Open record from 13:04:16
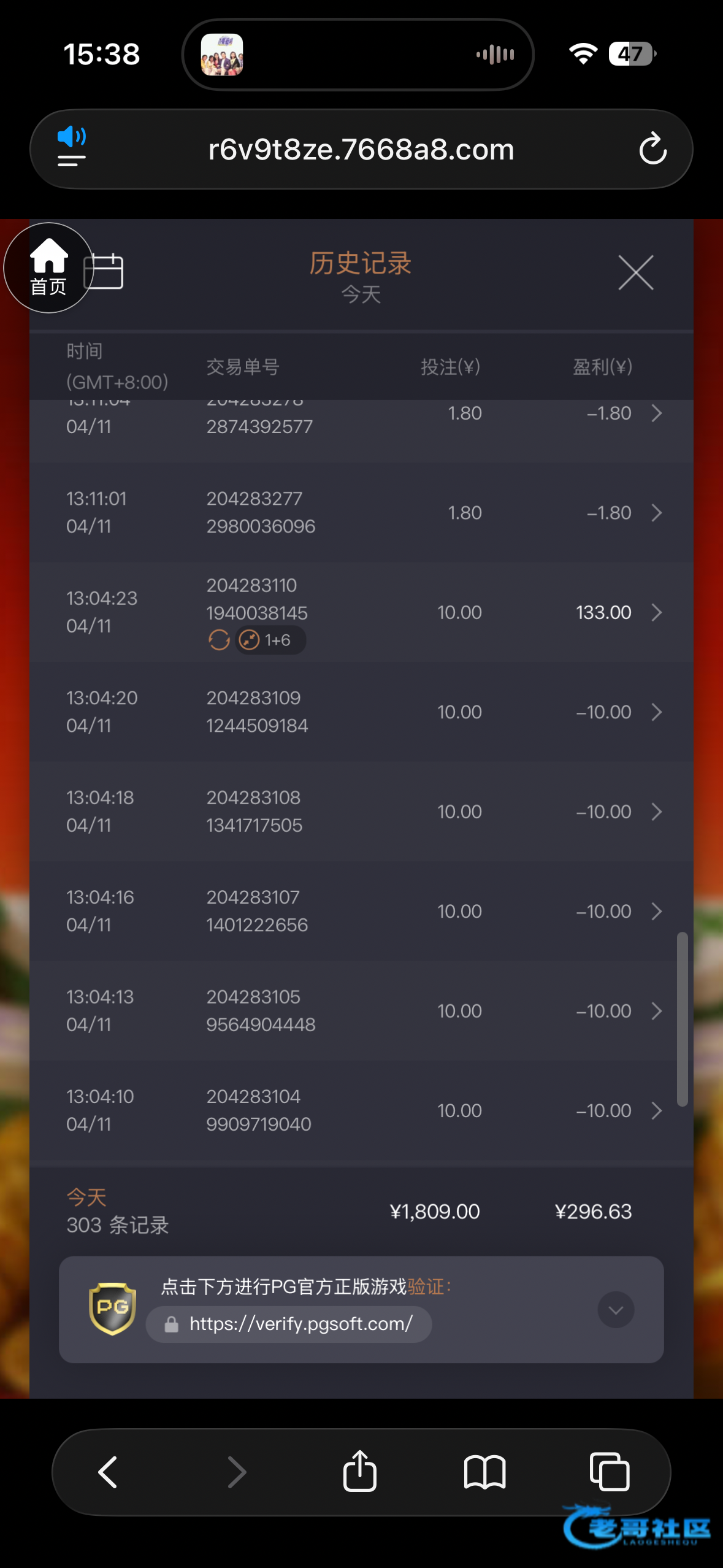The image size is (723, 1568). tap(361, 911)
